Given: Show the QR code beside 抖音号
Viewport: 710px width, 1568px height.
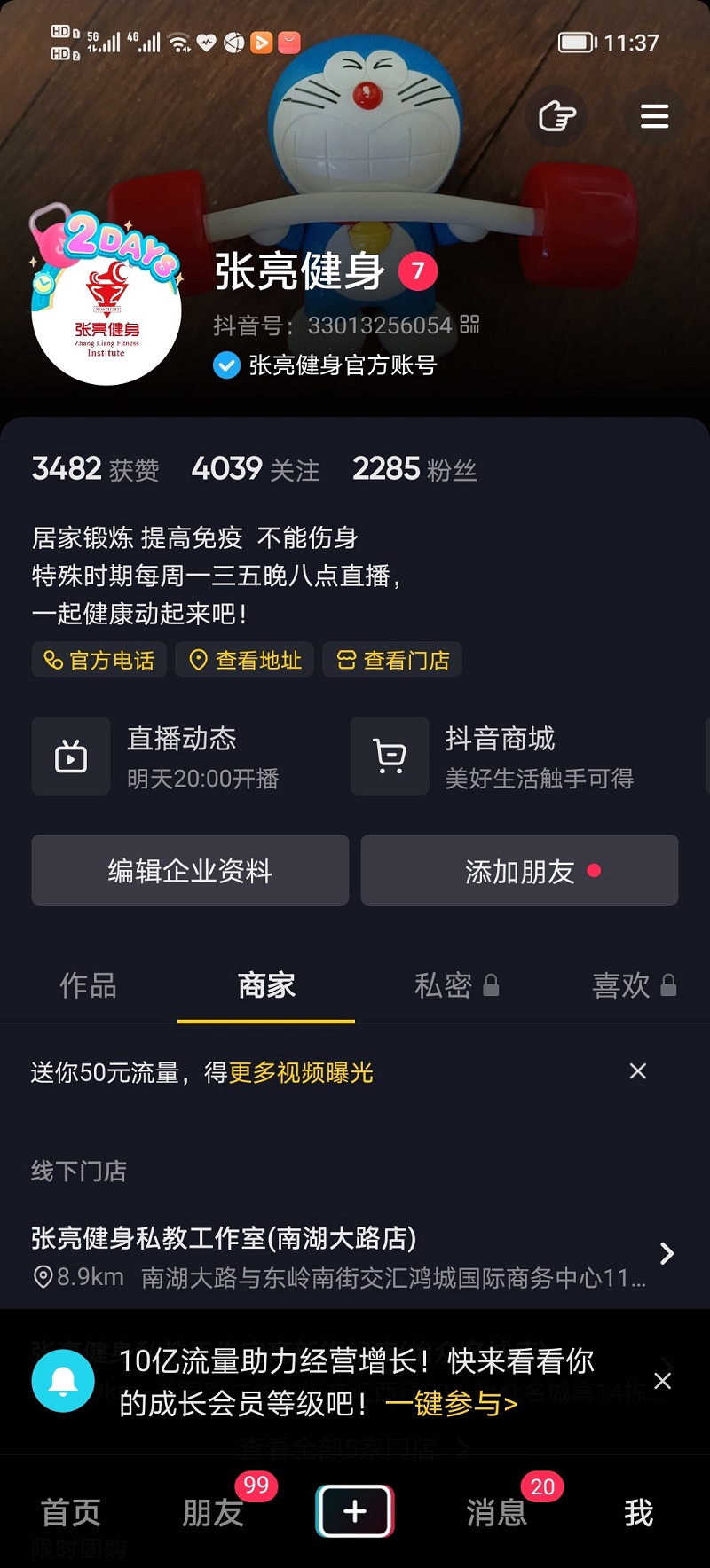Looking at the screenshot, I should click(x=469, y=325).
